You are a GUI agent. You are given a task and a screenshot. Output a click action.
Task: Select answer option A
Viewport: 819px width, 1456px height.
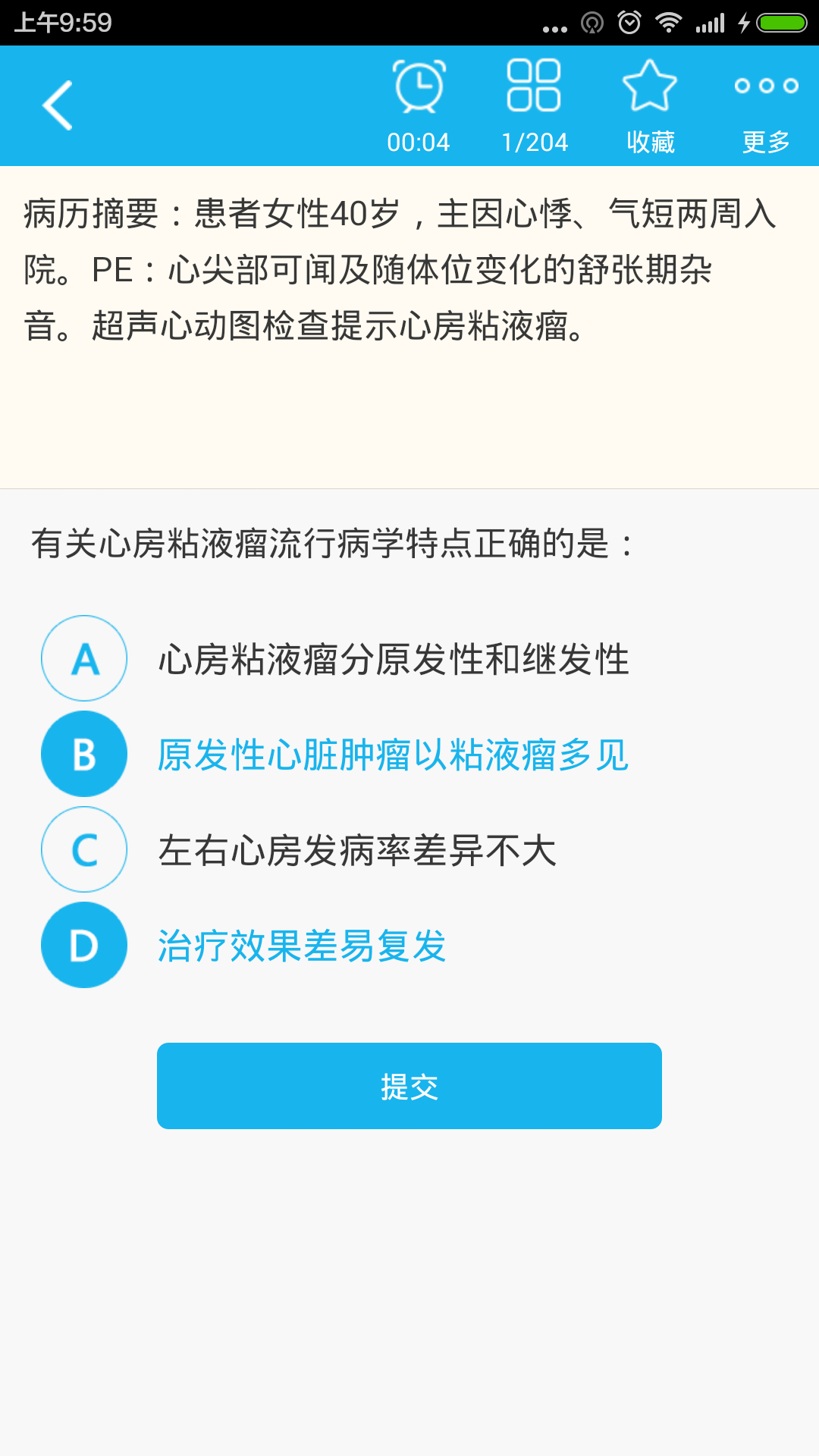pyautogui.click(x=84, y=659)
